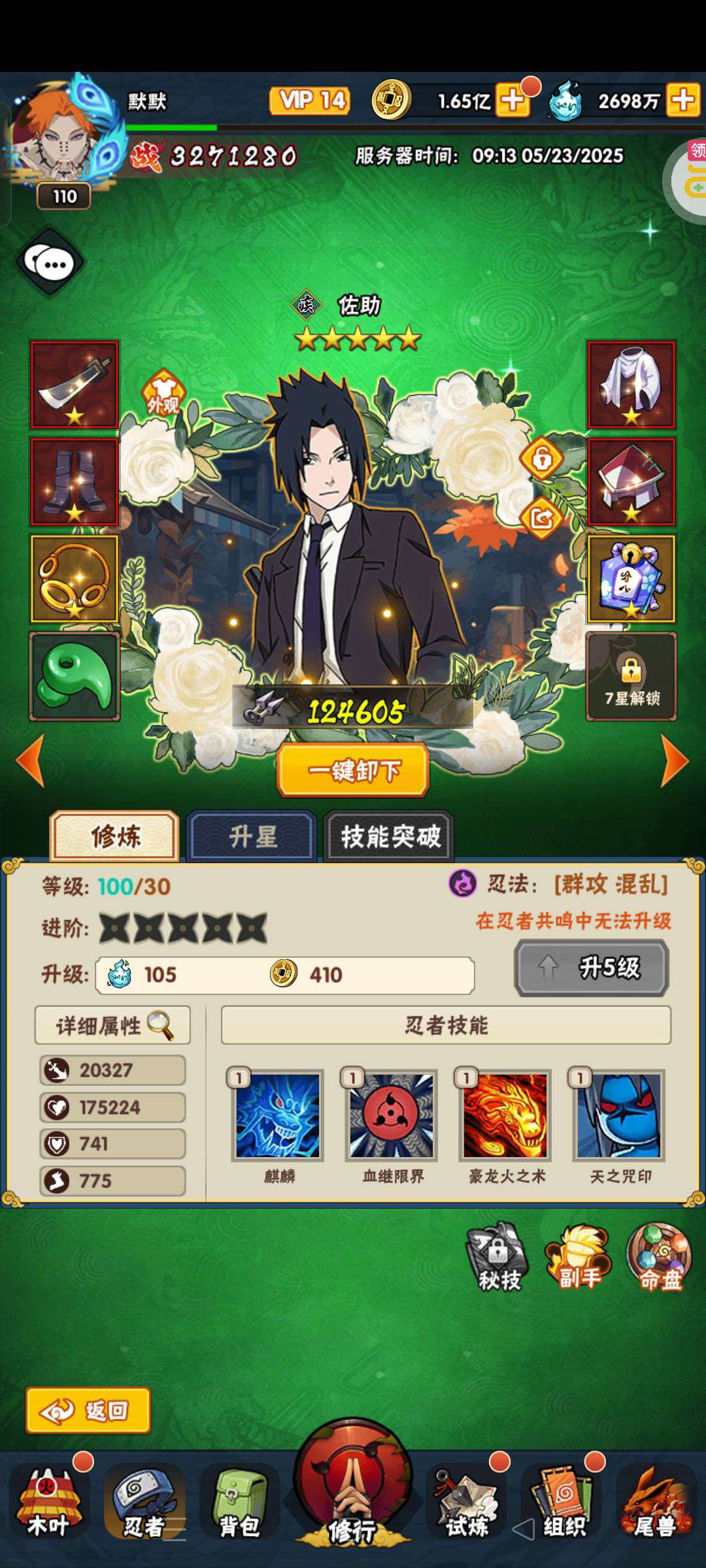Open 详细属性 detailed attributes
This screenshot has height=1568, width=706.
pos(112,1025)
